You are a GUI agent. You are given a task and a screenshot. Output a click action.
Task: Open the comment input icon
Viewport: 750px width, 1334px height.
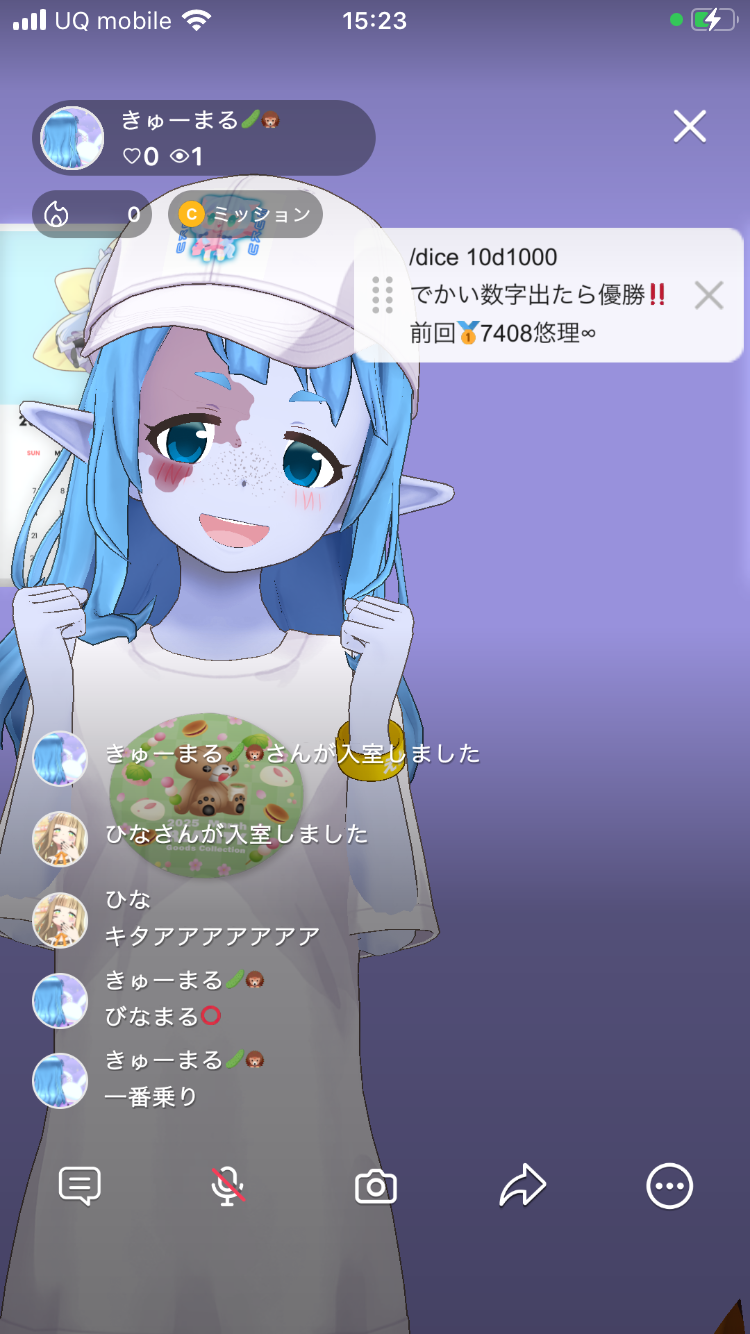[x=80, y=1187]
